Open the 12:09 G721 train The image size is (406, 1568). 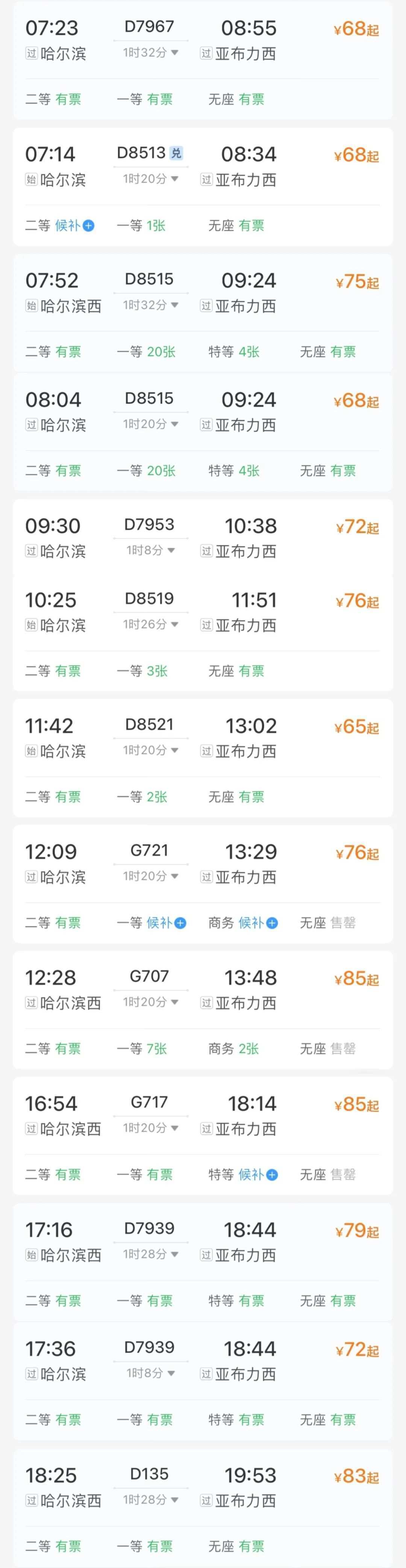[203, 864]
